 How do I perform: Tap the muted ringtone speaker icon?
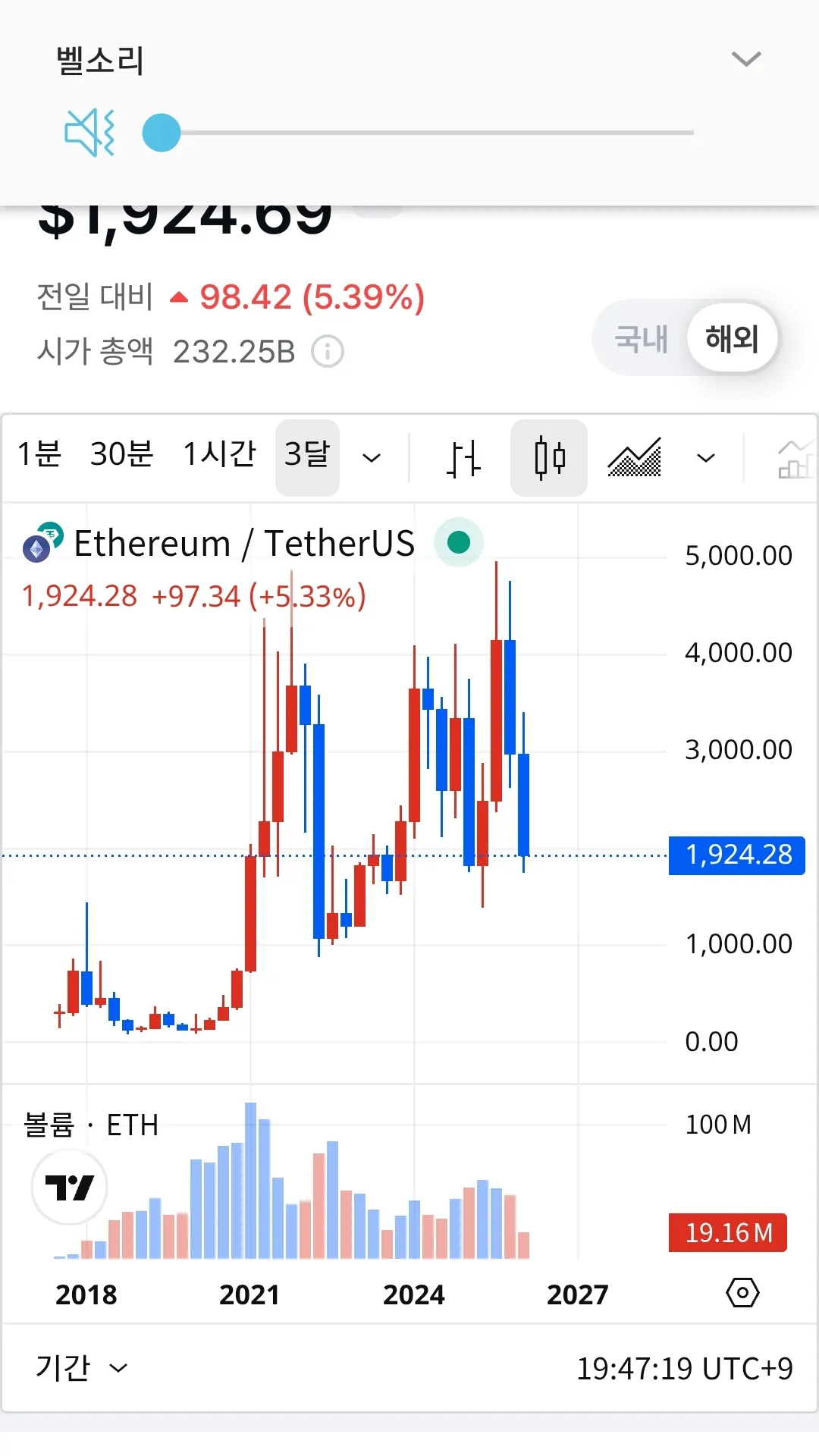click(89, 133)
